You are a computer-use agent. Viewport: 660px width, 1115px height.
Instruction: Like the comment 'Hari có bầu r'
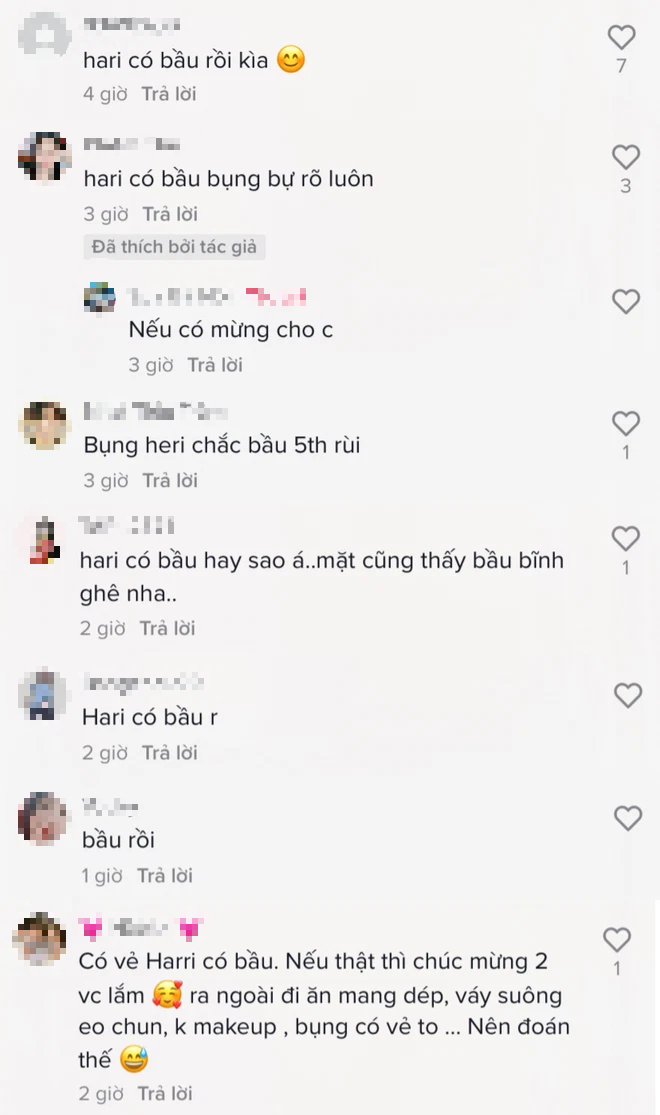point(628,695)
